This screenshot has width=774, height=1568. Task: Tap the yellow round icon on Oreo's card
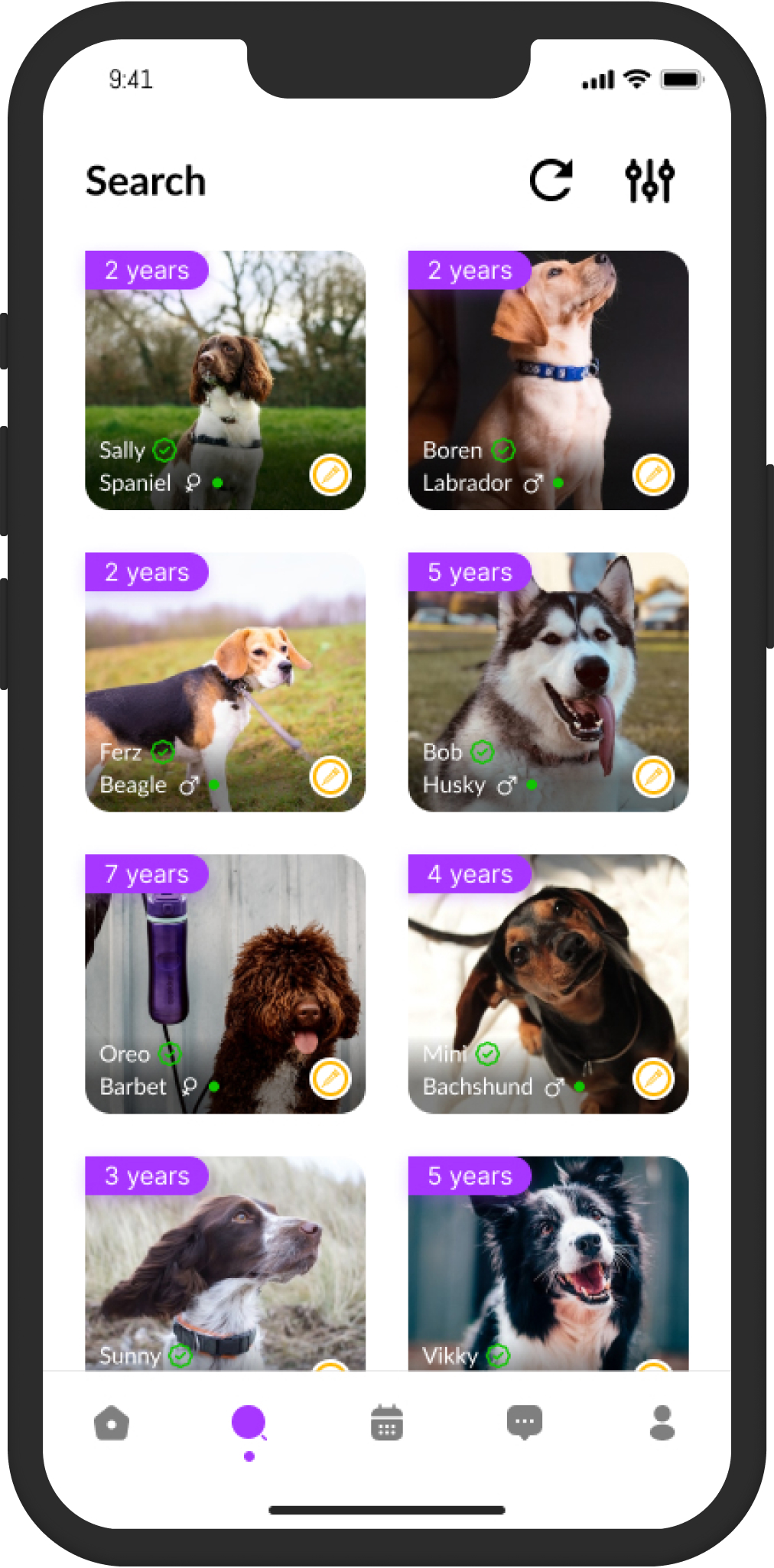[x=330, y=1078]
